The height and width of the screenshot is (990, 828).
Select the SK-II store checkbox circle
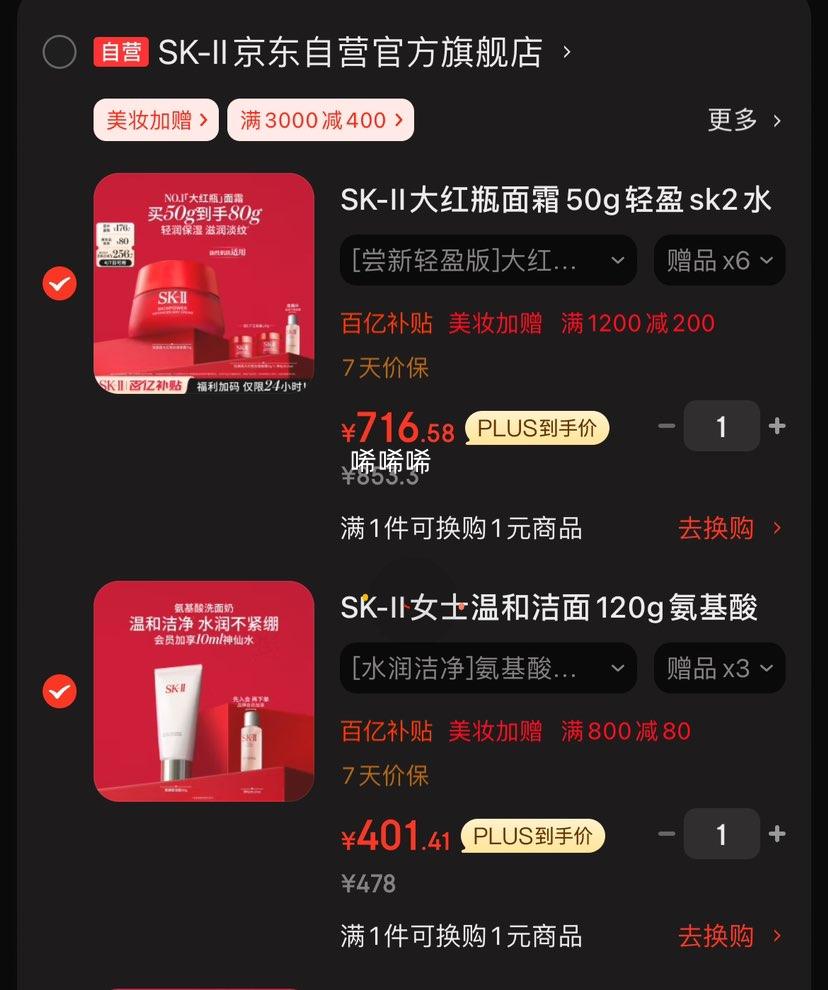tap(59, 54)
